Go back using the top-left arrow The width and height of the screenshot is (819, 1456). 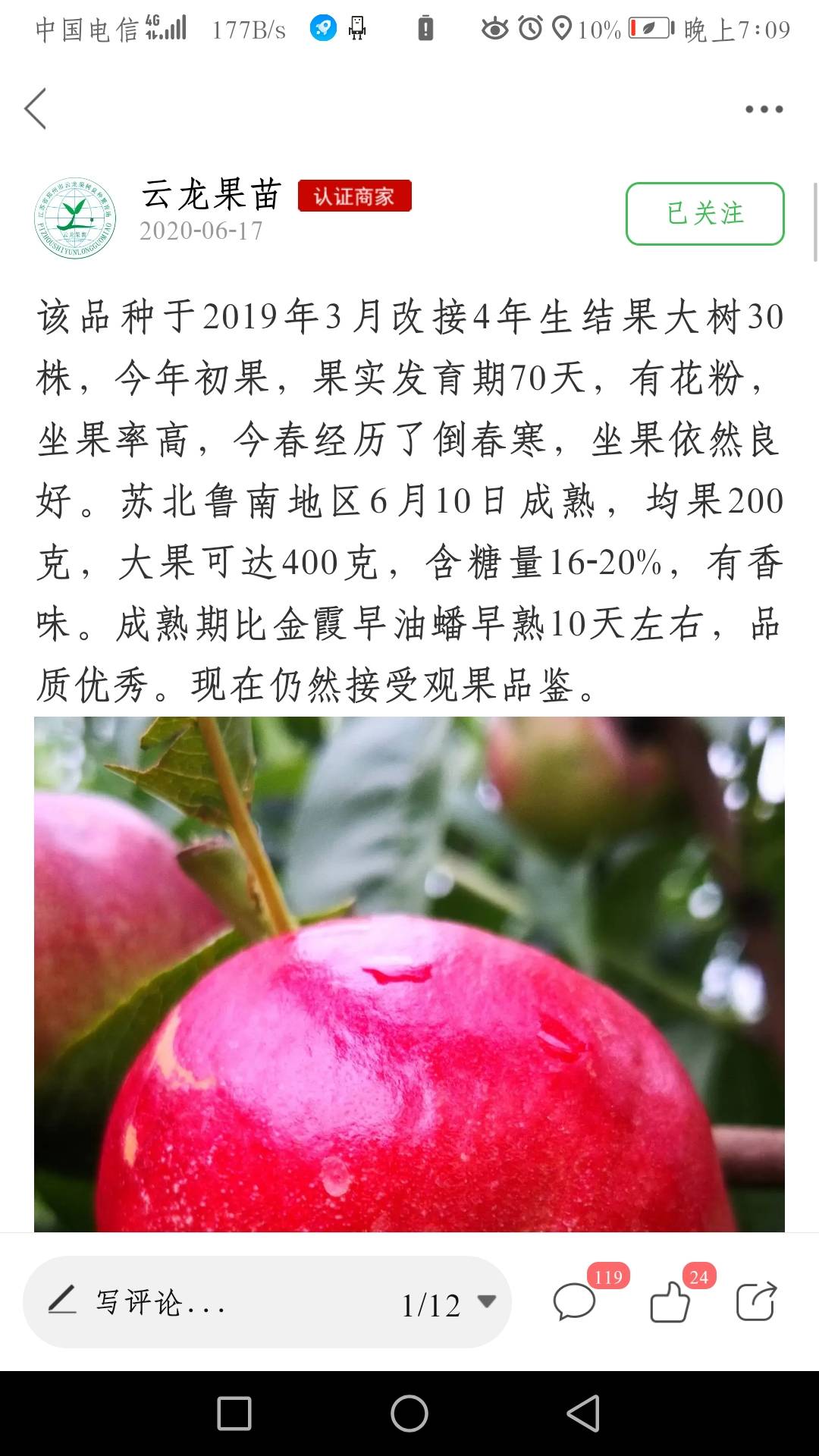36,108
